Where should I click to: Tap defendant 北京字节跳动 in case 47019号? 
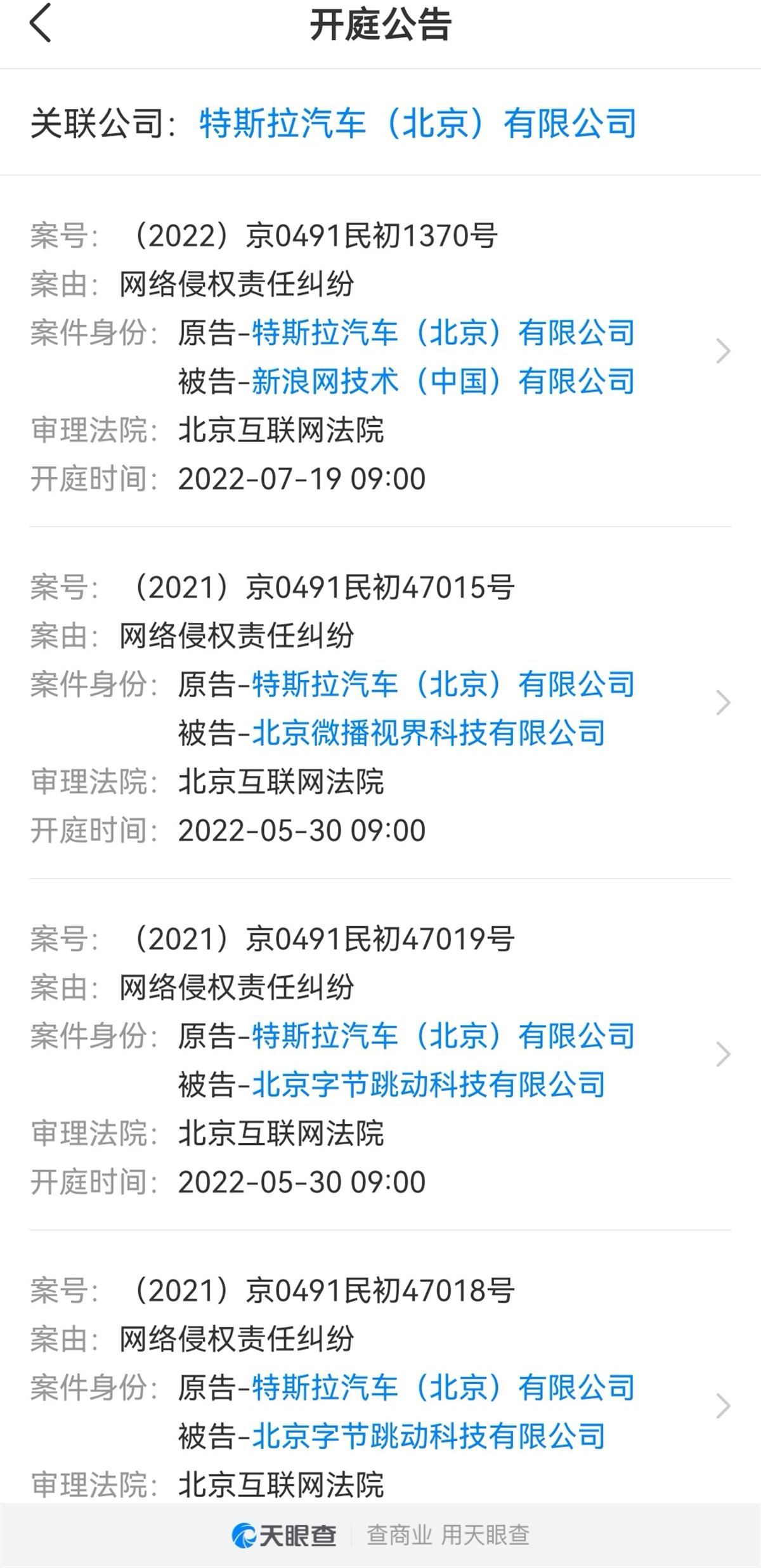coord(429,1085)
